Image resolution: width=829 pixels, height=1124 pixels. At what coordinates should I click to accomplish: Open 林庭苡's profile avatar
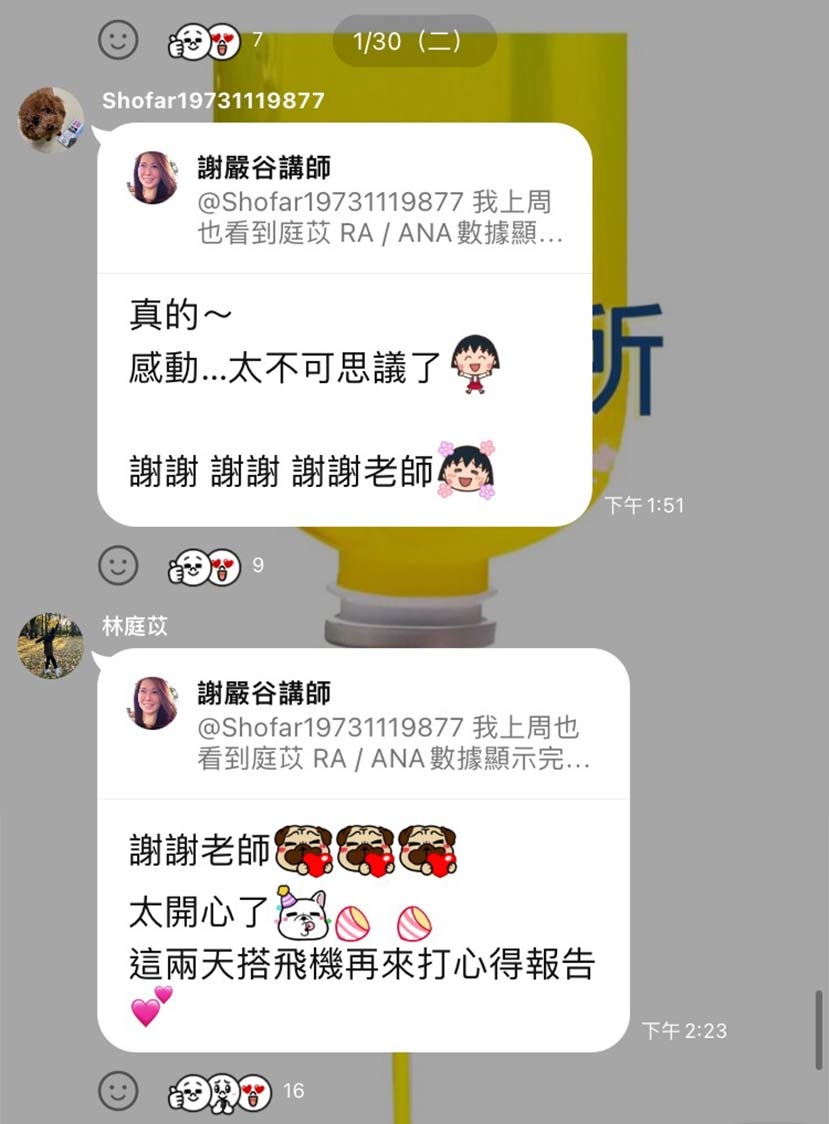point(50,645)
